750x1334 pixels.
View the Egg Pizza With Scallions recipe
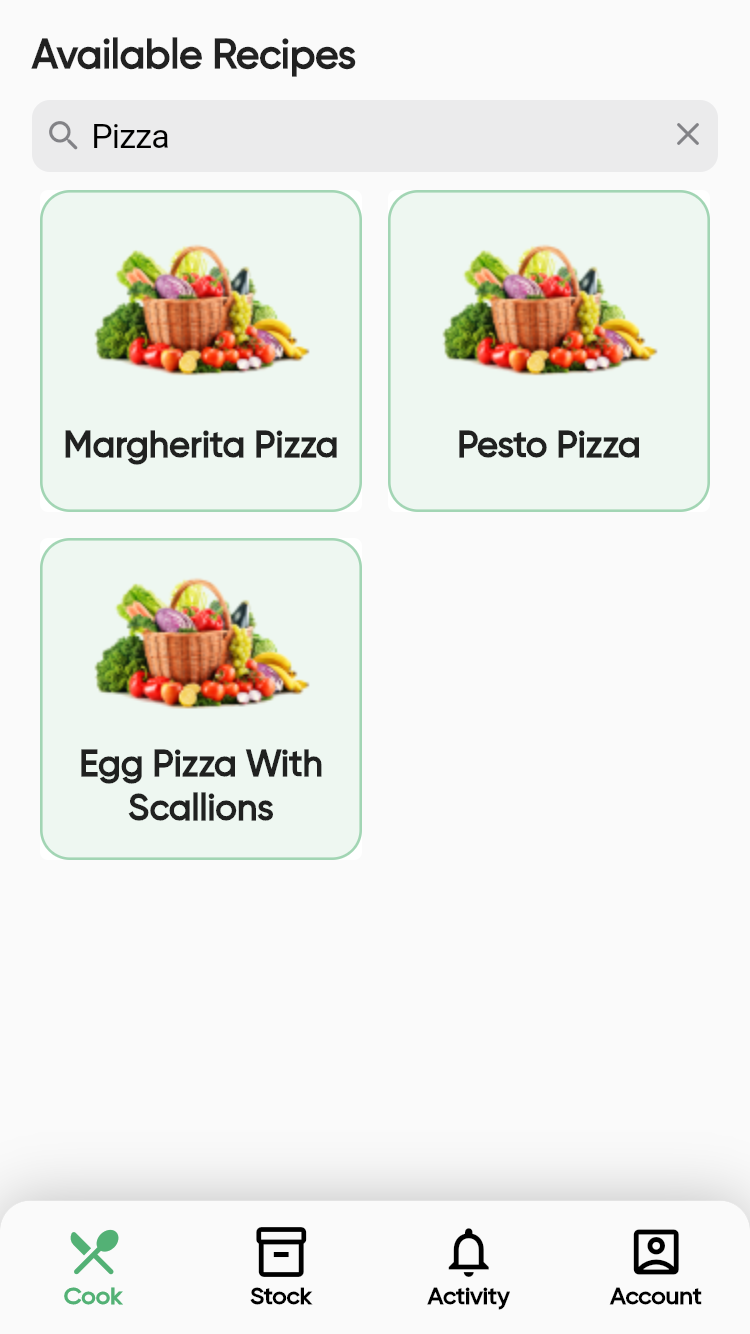[201, 699]
